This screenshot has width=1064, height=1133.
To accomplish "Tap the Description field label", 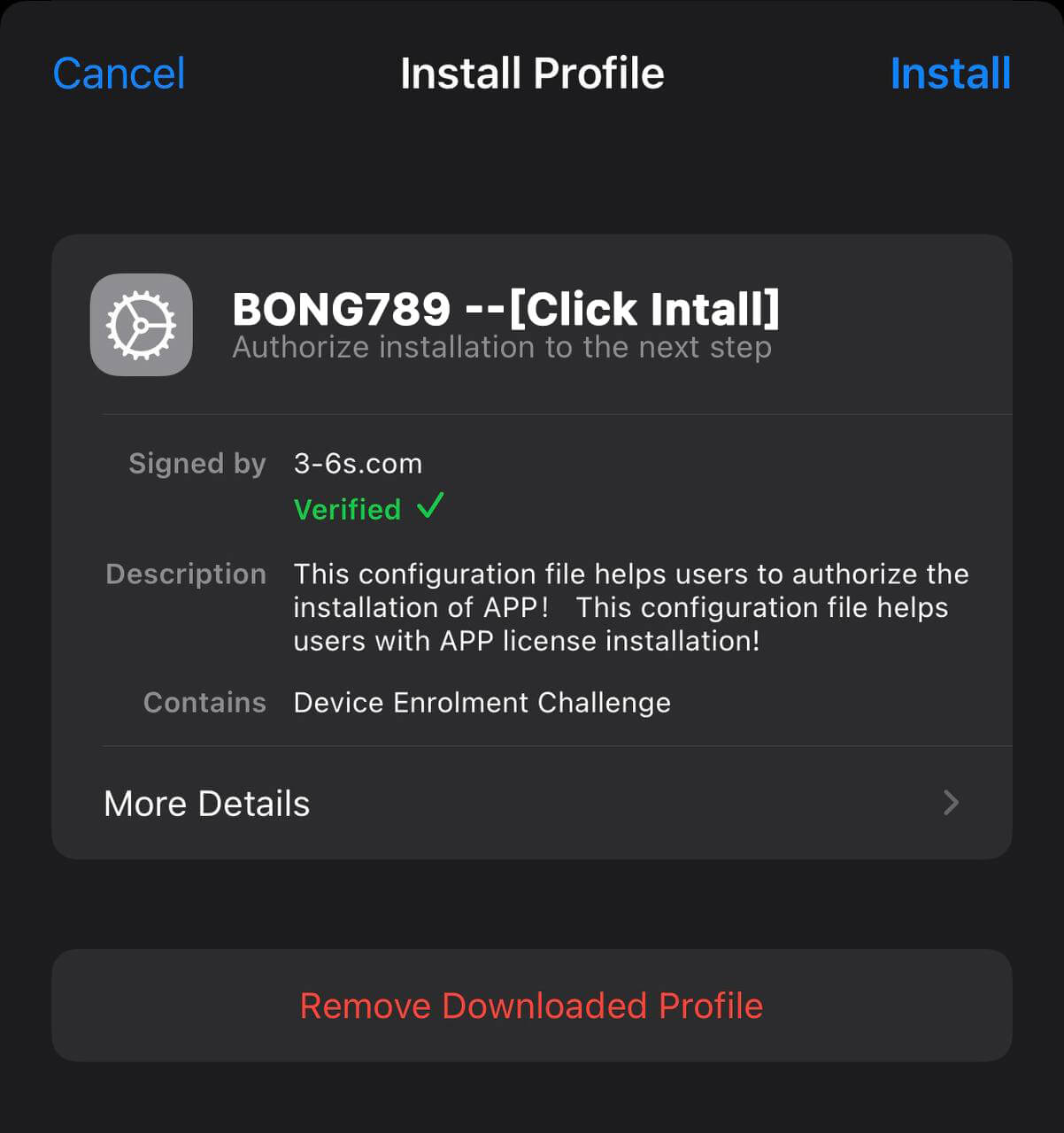I will click(x=185, y=574).
